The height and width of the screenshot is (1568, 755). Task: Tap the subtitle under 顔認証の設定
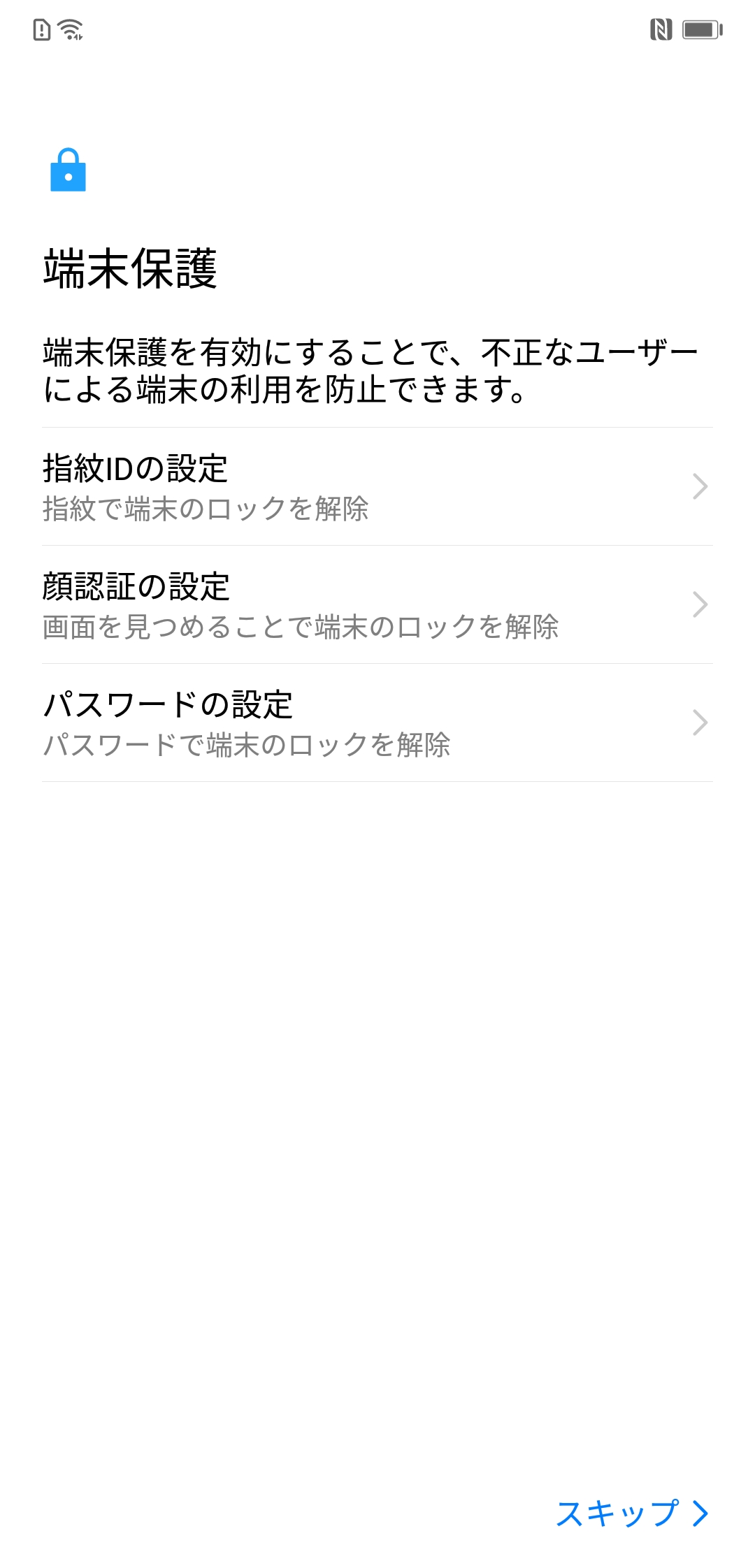[x=304, y=629]
